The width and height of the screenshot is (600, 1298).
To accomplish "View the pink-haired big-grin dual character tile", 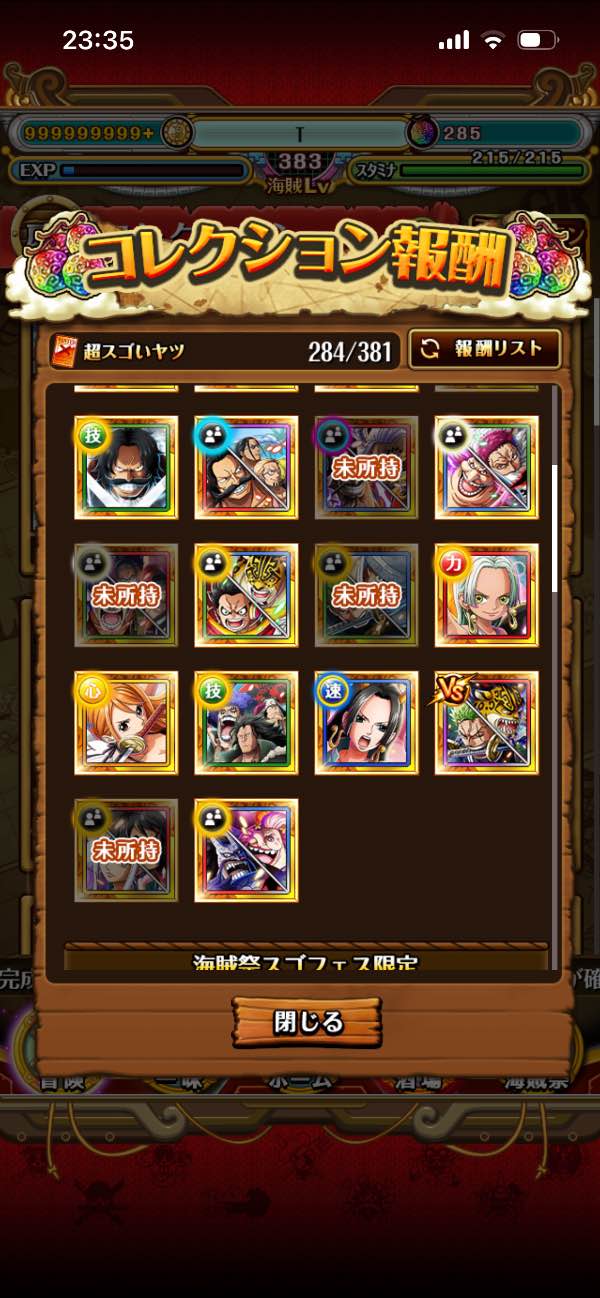I will coord(486,467).
